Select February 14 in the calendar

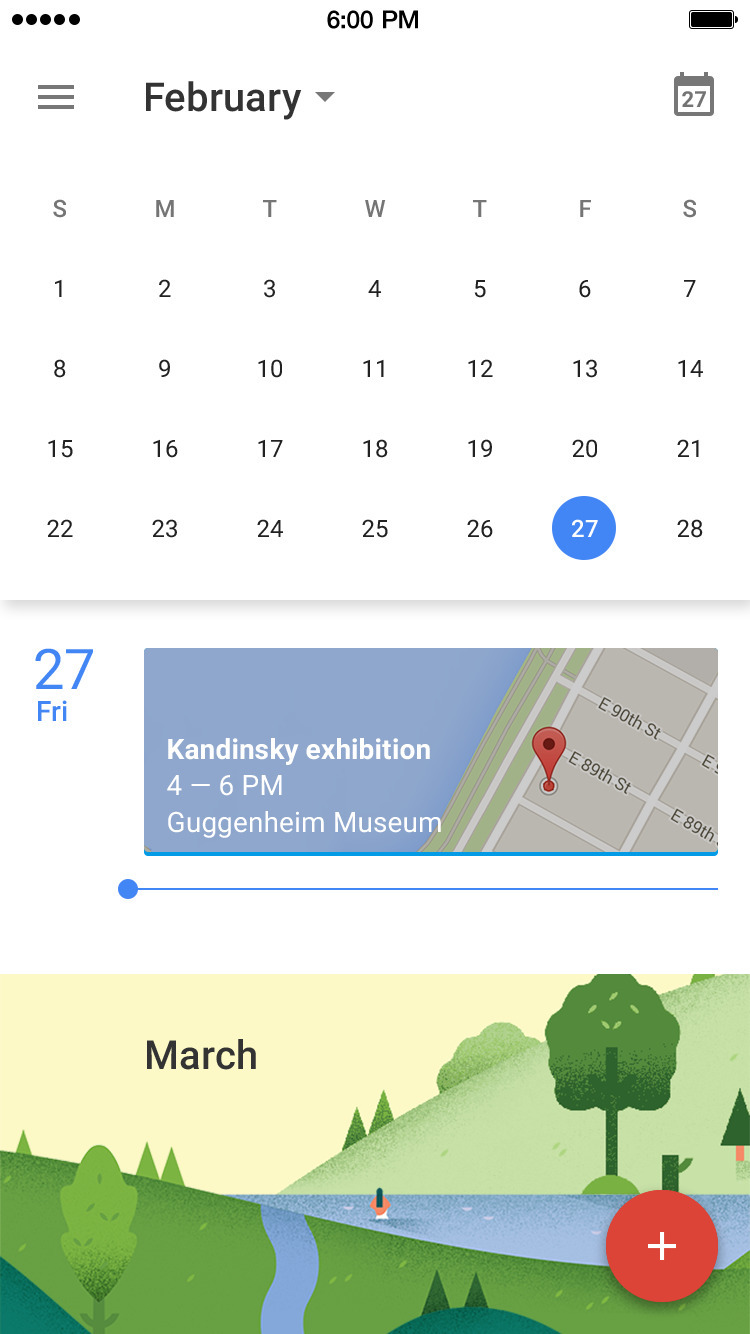click(689, 369)
